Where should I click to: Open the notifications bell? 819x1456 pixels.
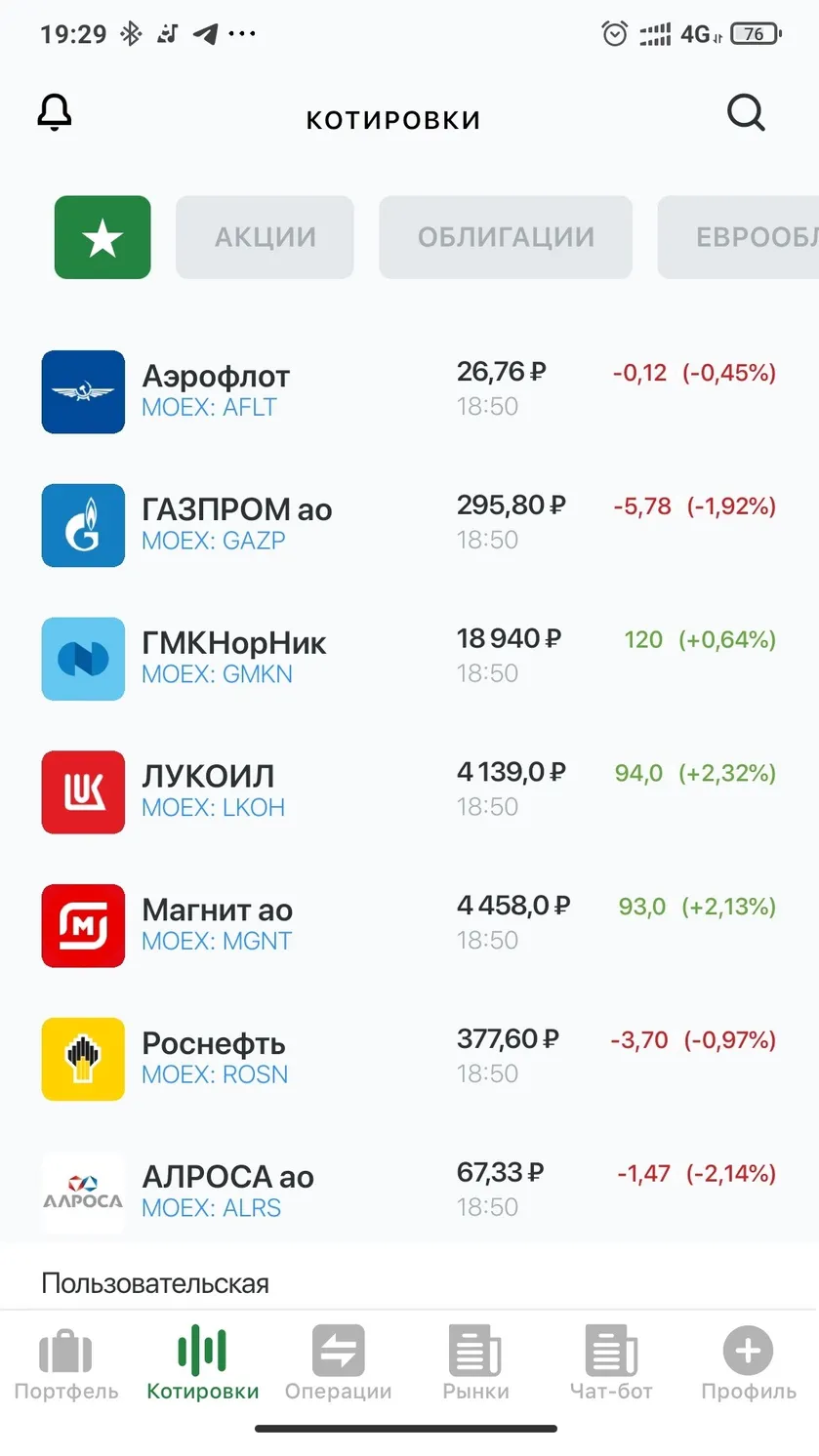(x=55, y=113)
